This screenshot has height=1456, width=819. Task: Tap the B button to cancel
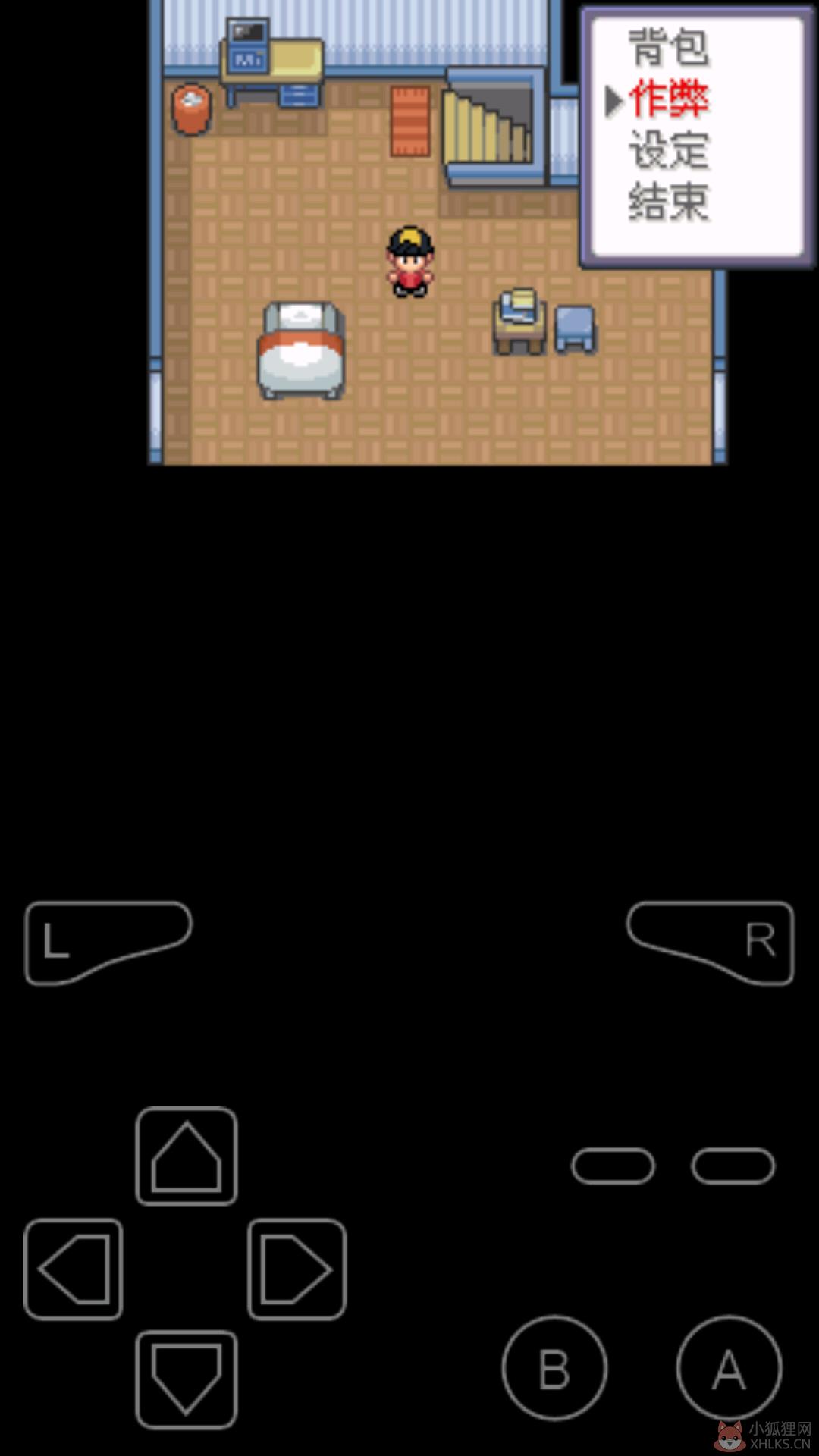tap(554, 1368)
